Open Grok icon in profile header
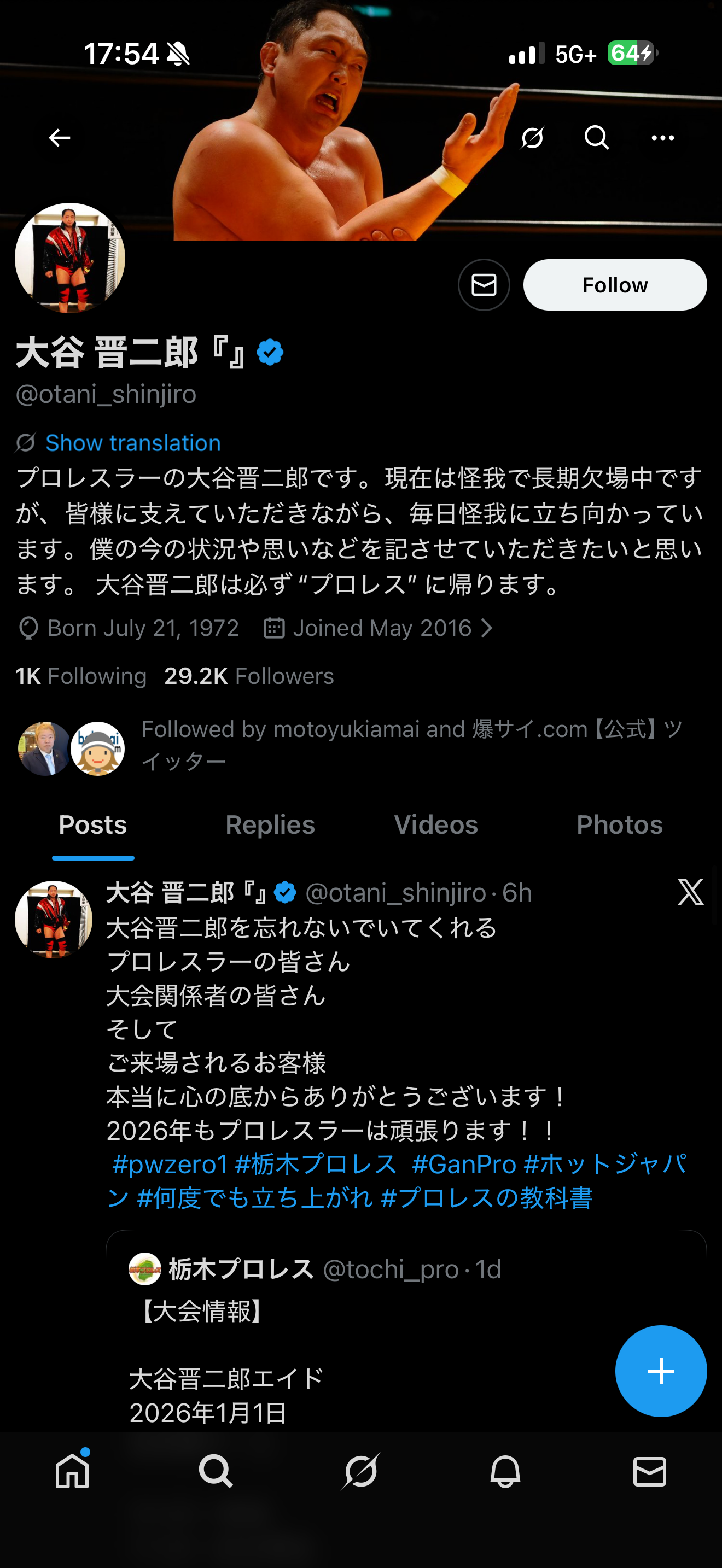Screen dimensions: 722x1568 point(532,138)
